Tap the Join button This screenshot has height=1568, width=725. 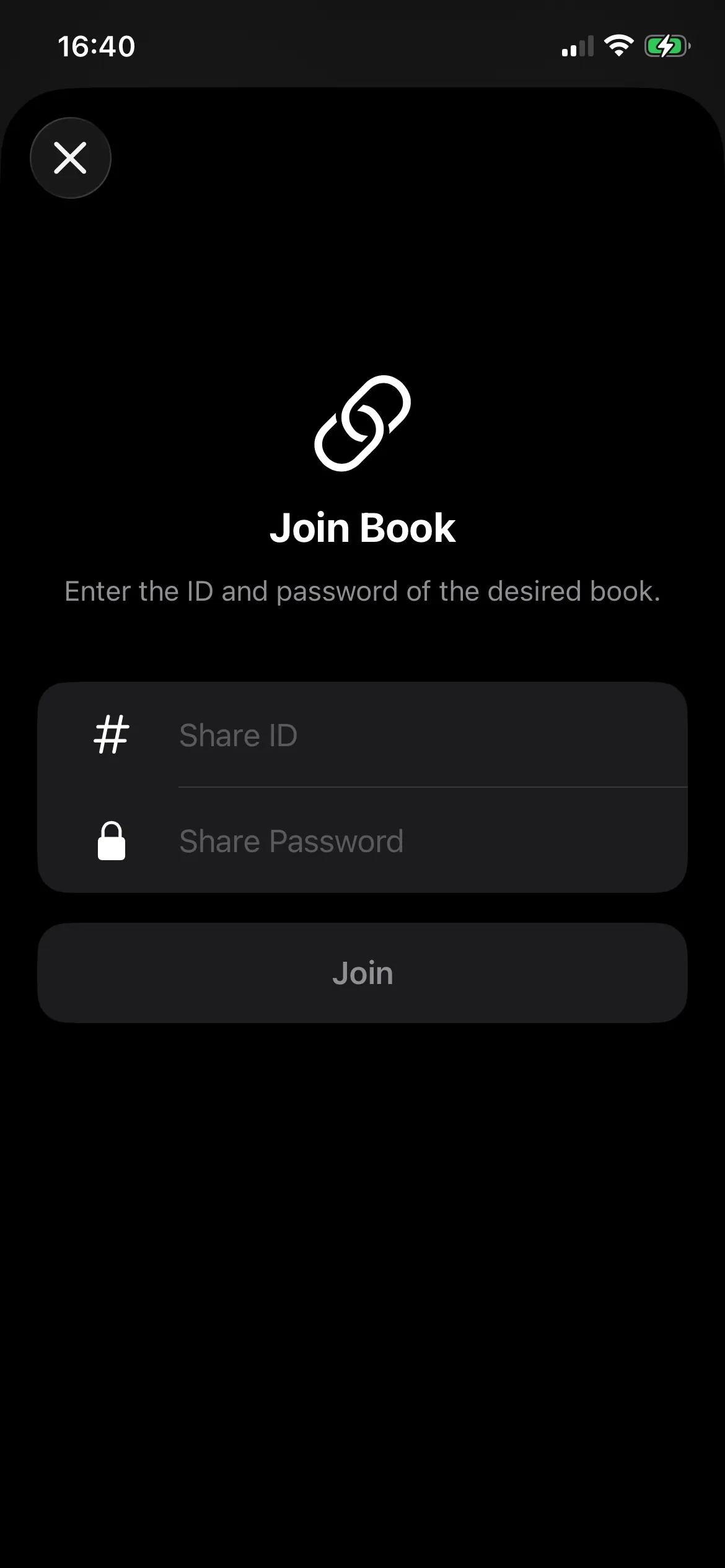click(362, 972)
